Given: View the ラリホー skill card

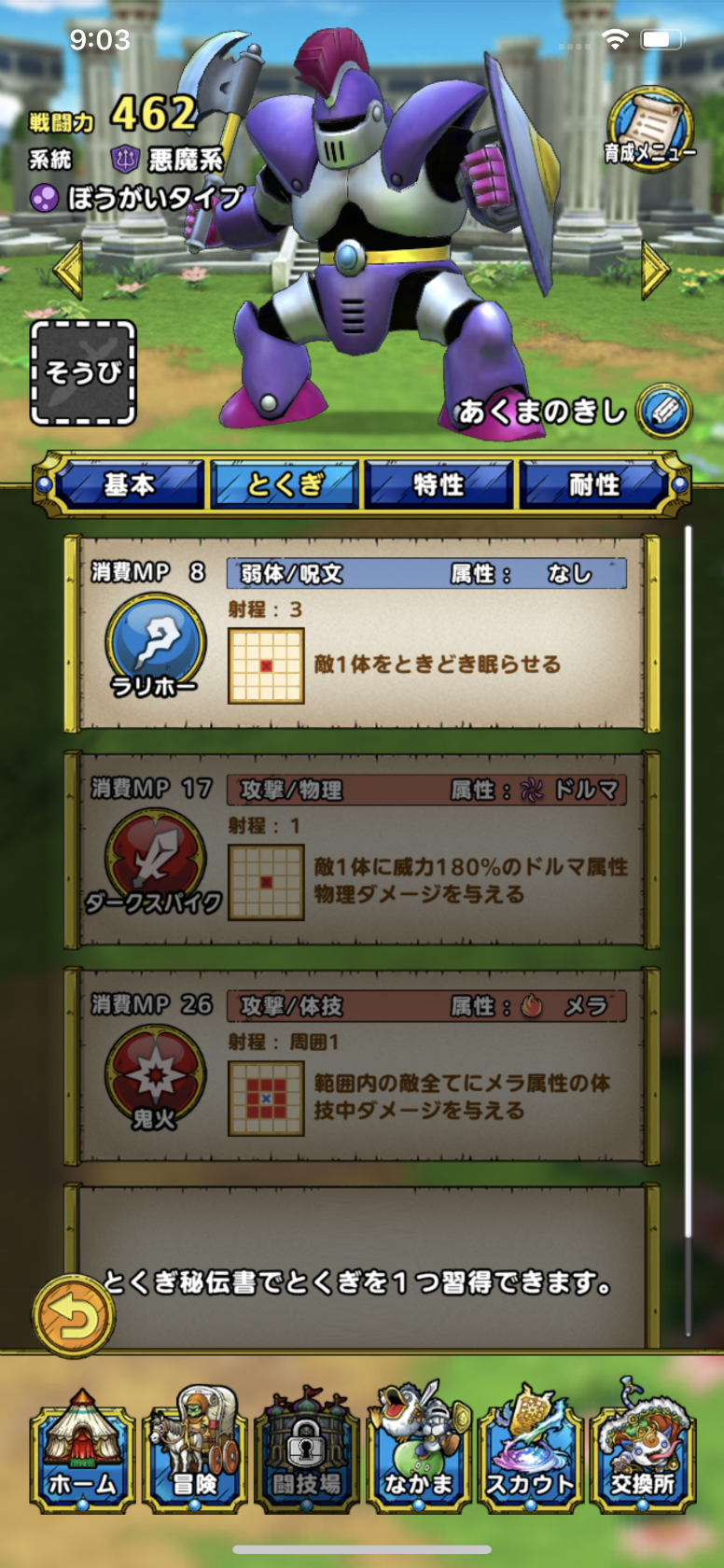Looking at the screenshot, I should click(x=362, y=633).
